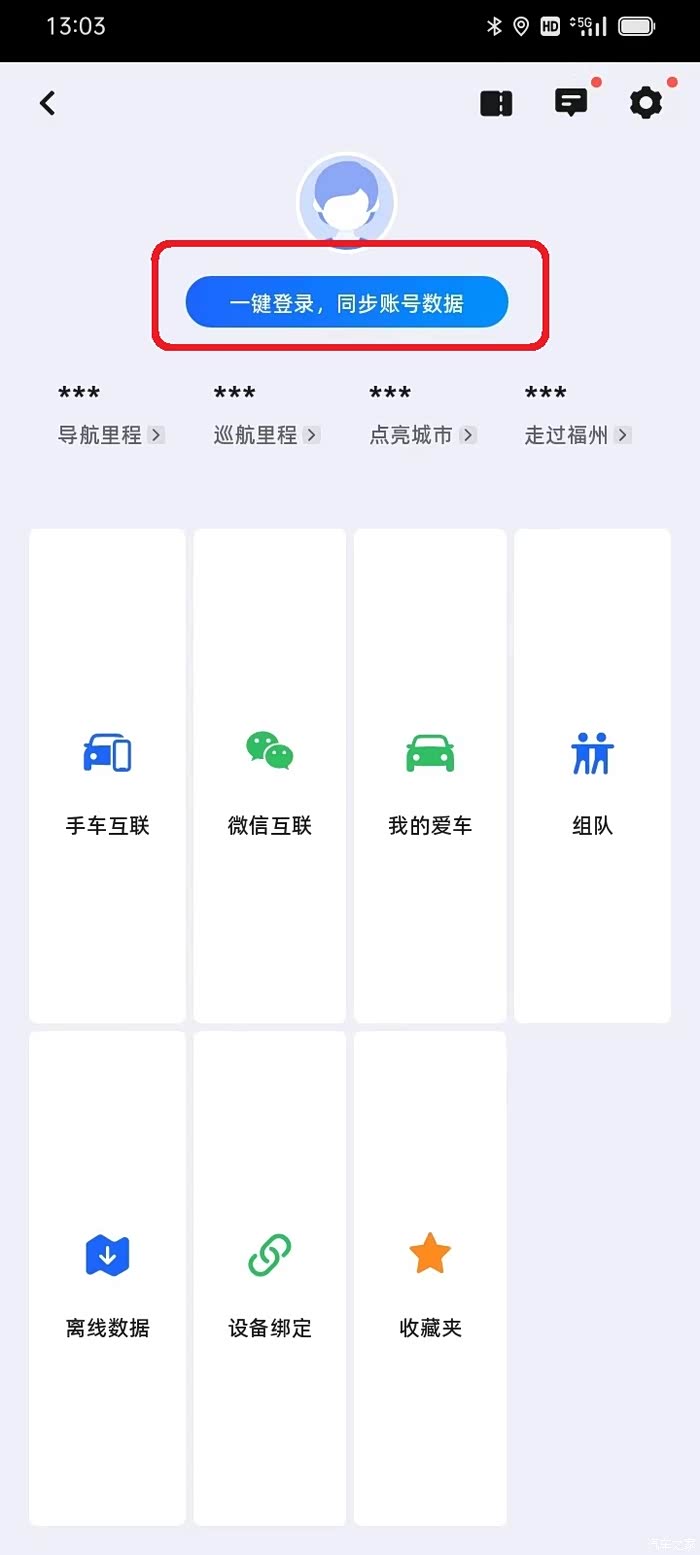Open 走过福州 stats
Viewport: 700px width, 1555px height.
[578, 435]
